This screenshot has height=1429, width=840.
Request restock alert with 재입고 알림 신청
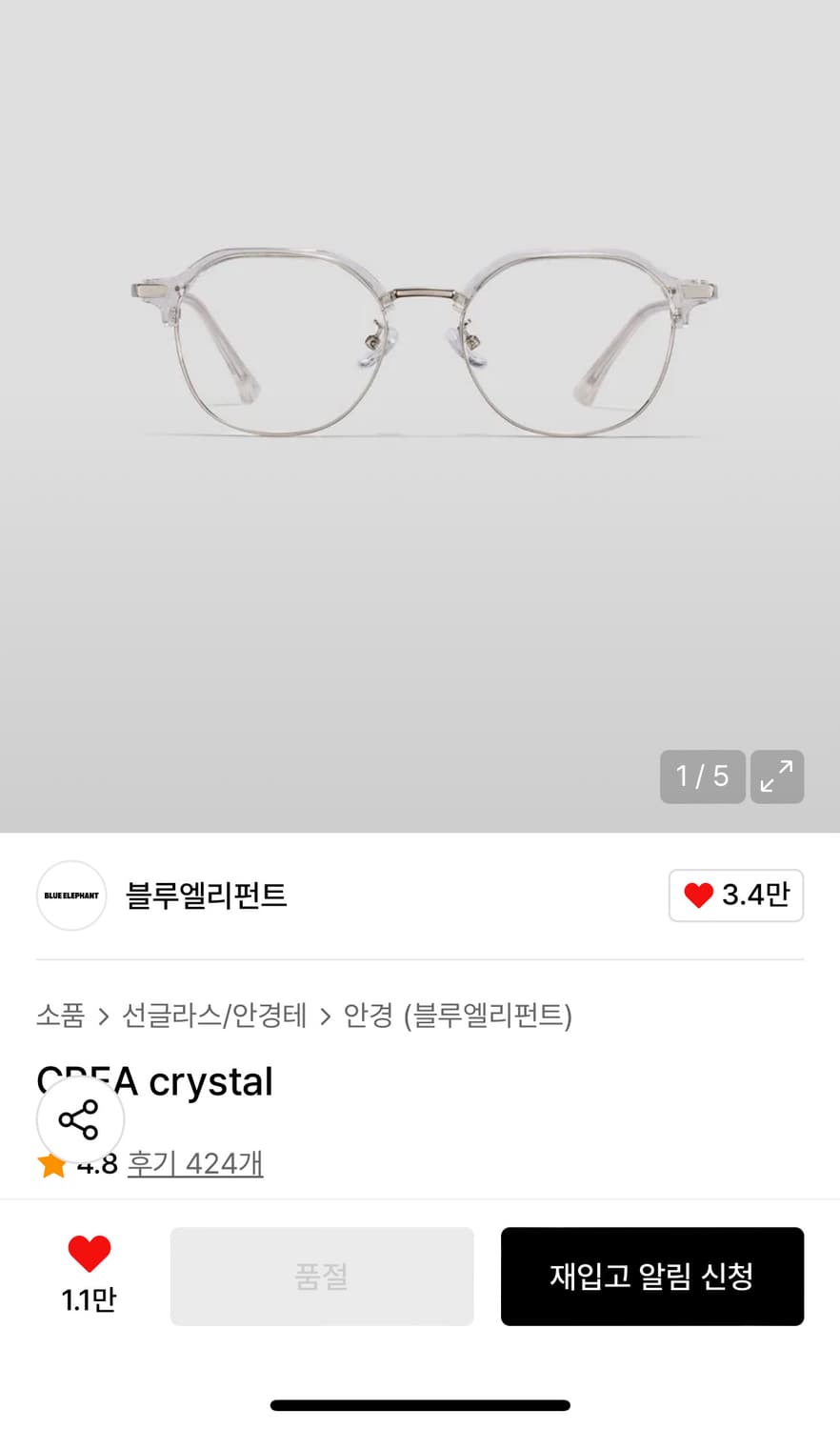point(652,1276)
